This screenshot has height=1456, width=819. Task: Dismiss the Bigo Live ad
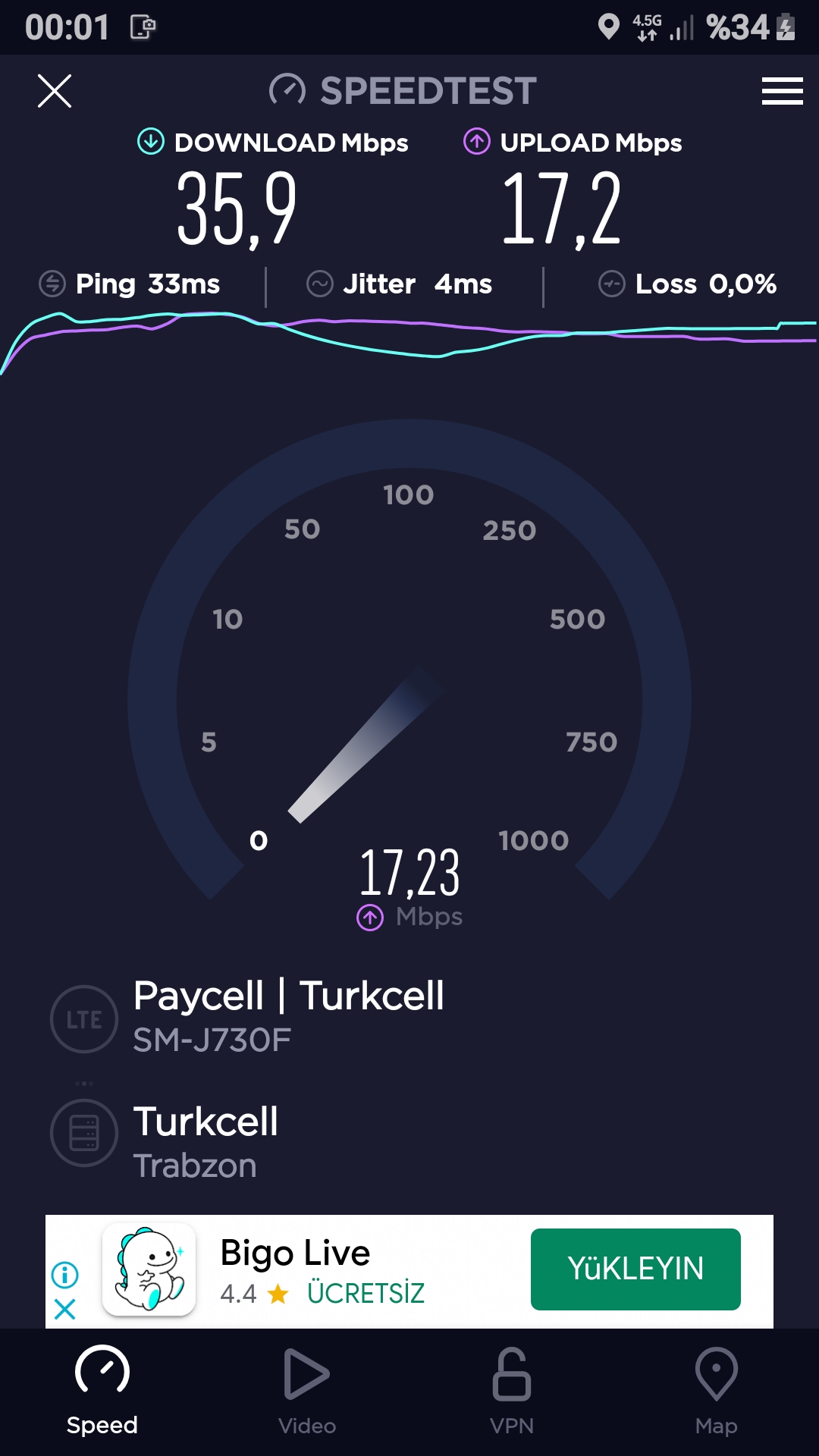pos(65,1309)
